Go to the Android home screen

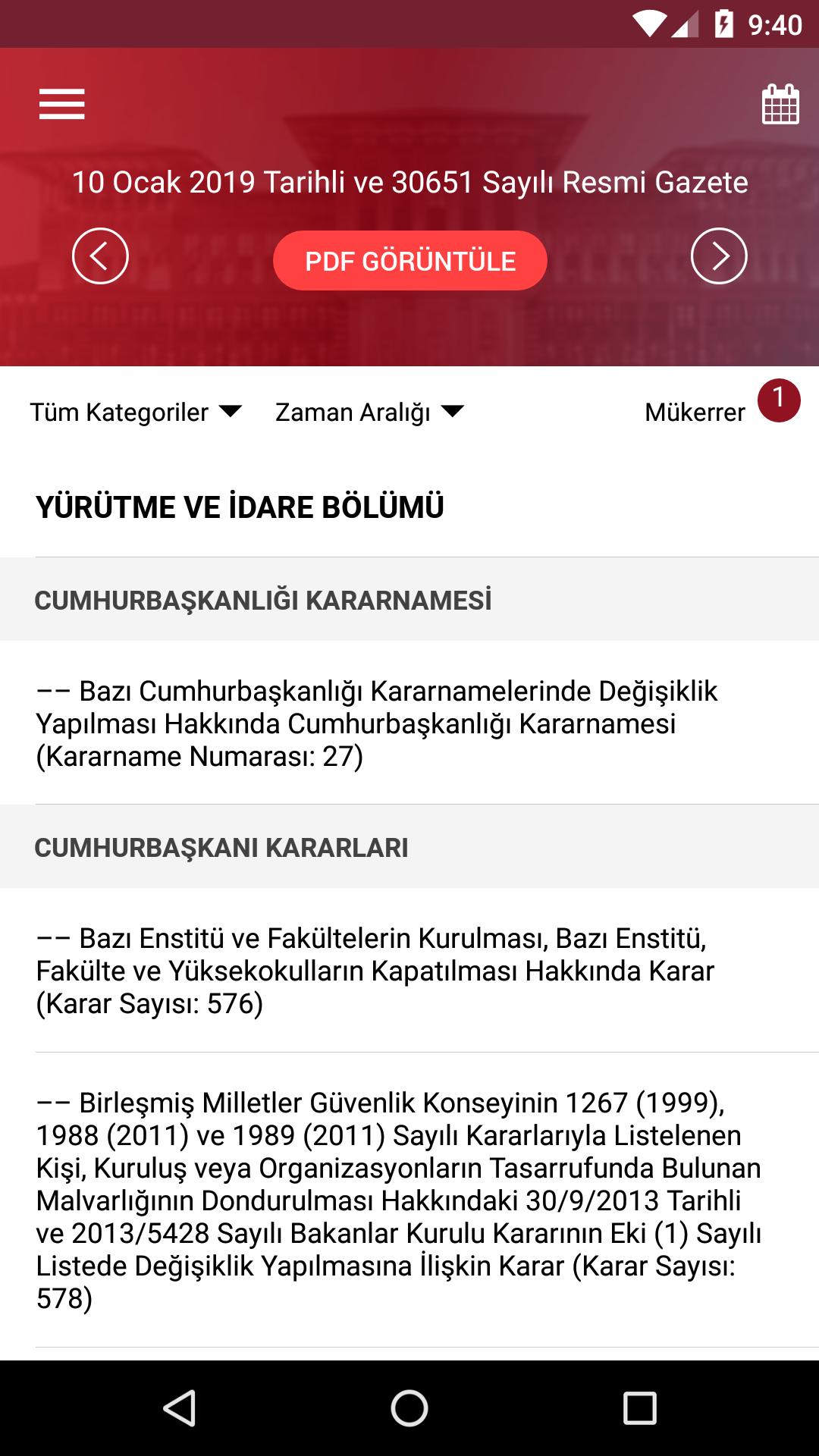point(409,1408)
